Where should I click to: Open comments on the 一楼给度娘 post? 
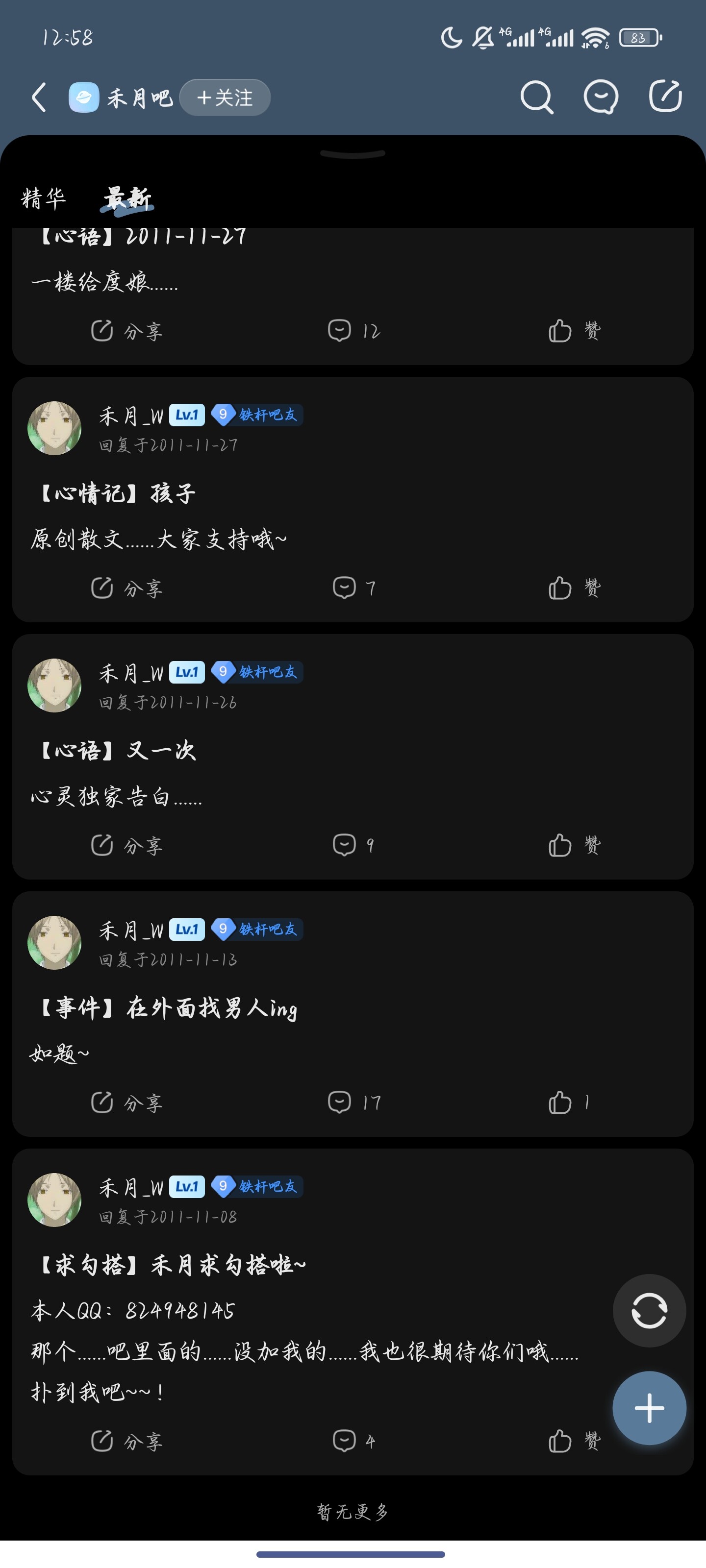click(x=353, y=331)
